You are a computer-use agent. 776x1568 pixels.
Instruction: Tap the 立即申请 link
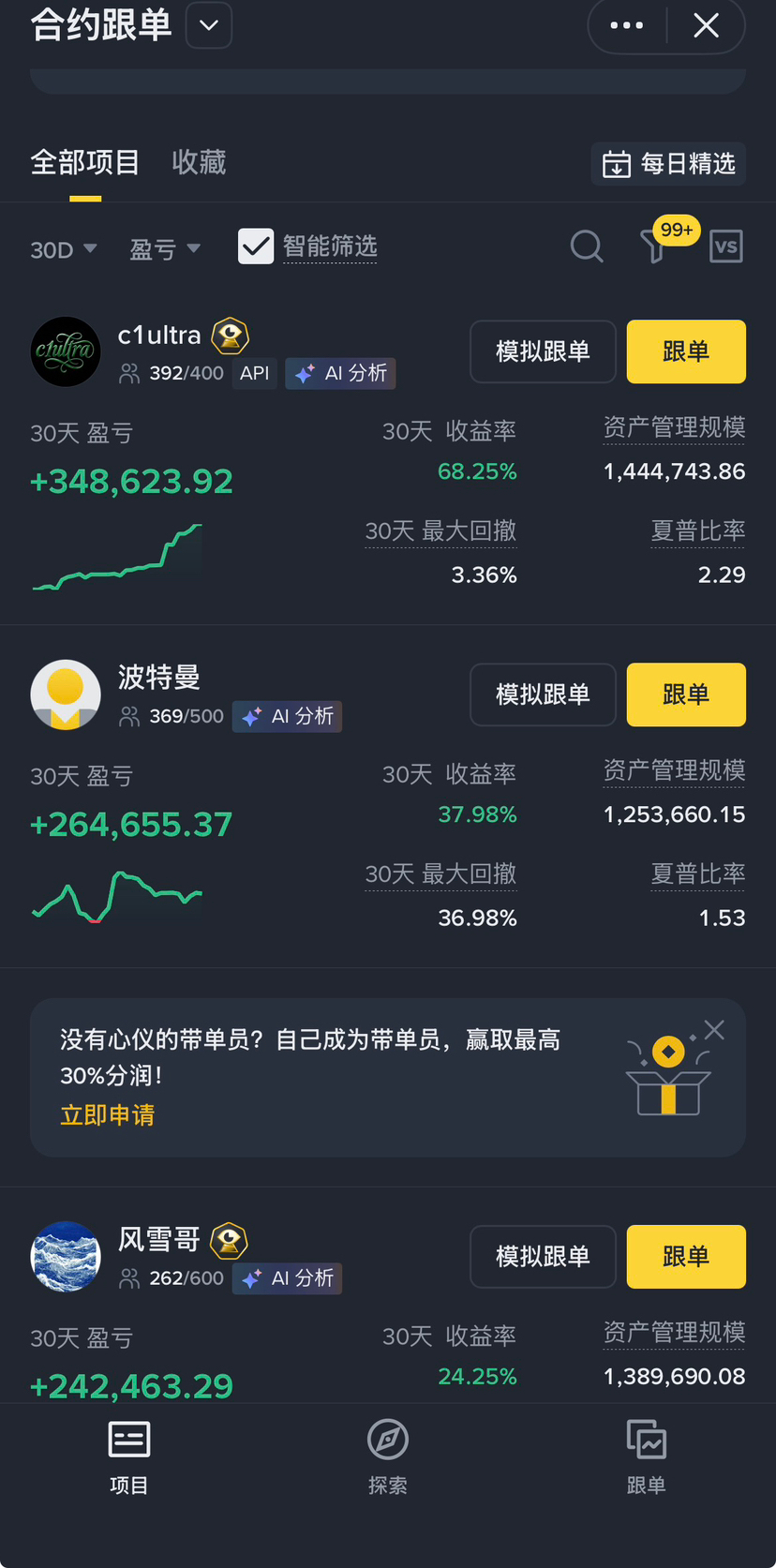tap(108, 1115)
